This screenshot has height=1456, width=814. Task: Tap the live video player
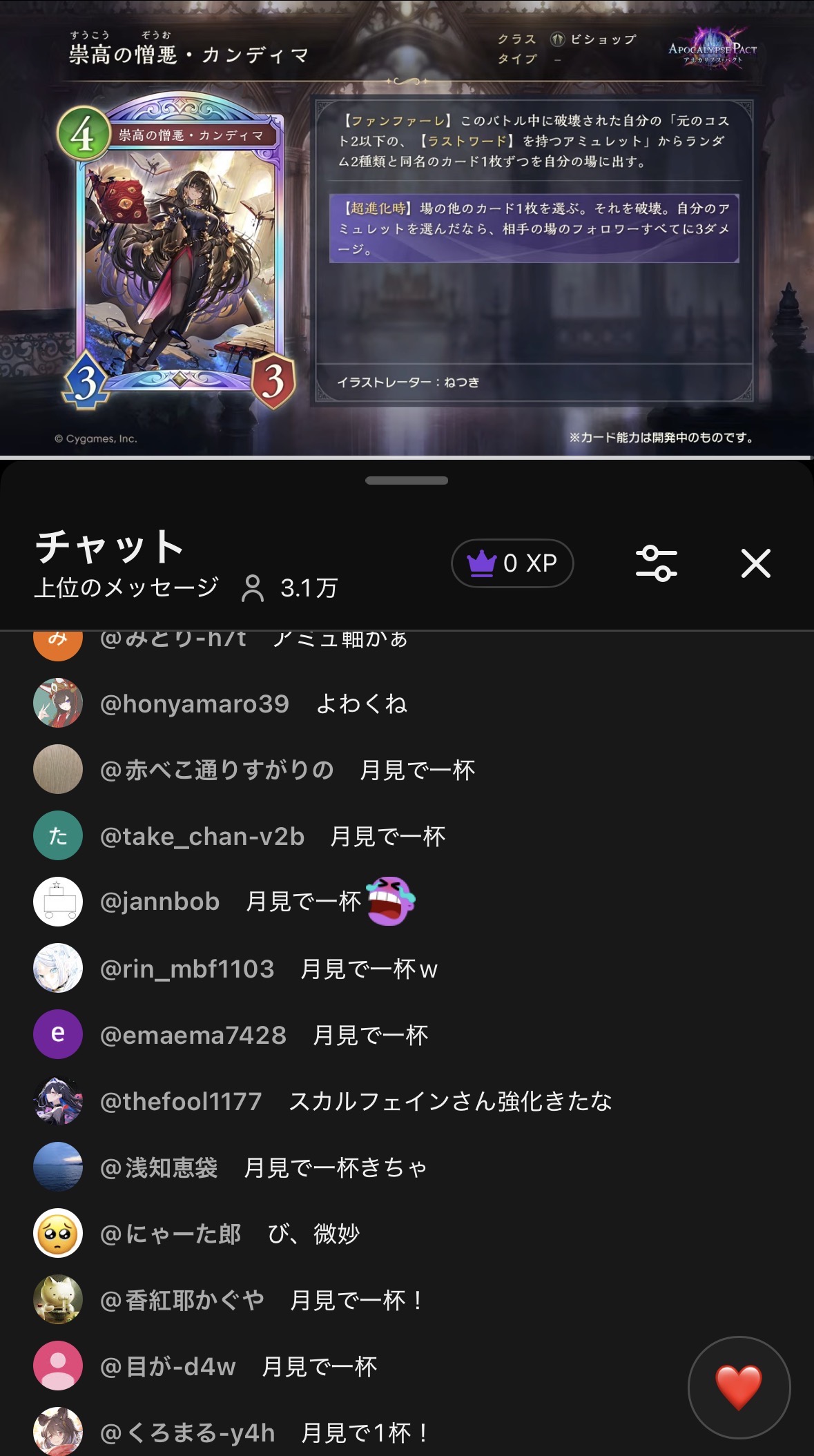[407, 228]
